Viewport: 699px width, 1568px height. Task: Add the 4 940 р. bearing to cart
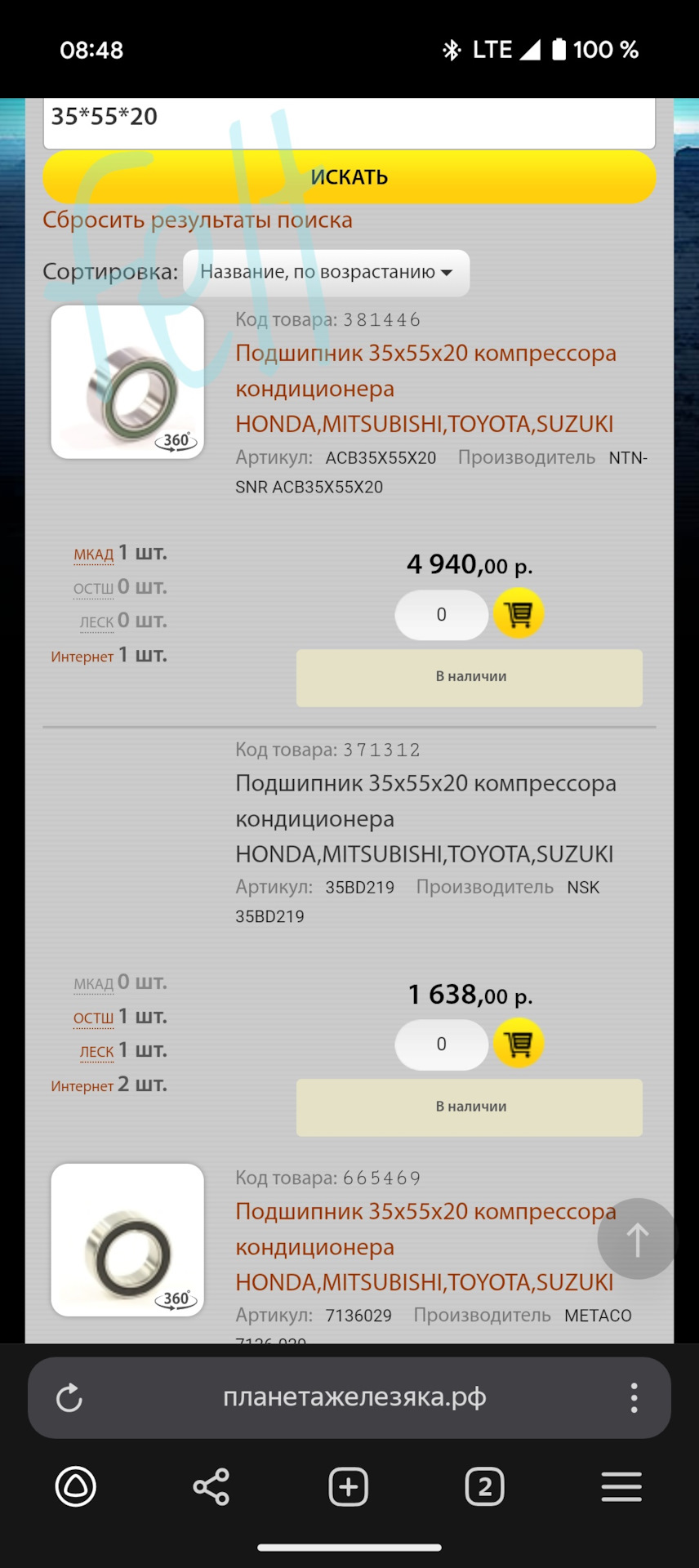click(x=519, y=613)
